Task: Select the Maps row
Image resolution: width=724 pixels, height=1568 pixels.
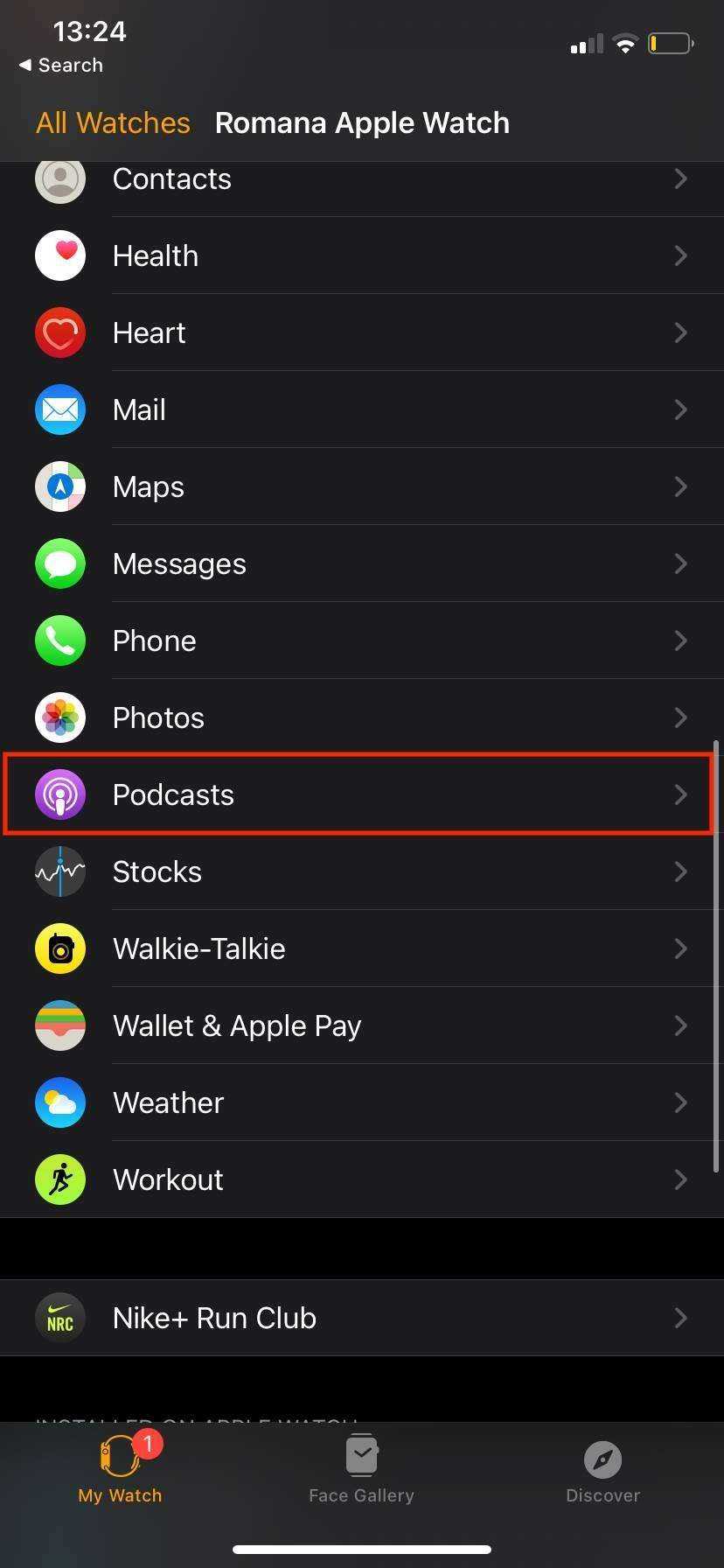Action: (x=362, y=486)
